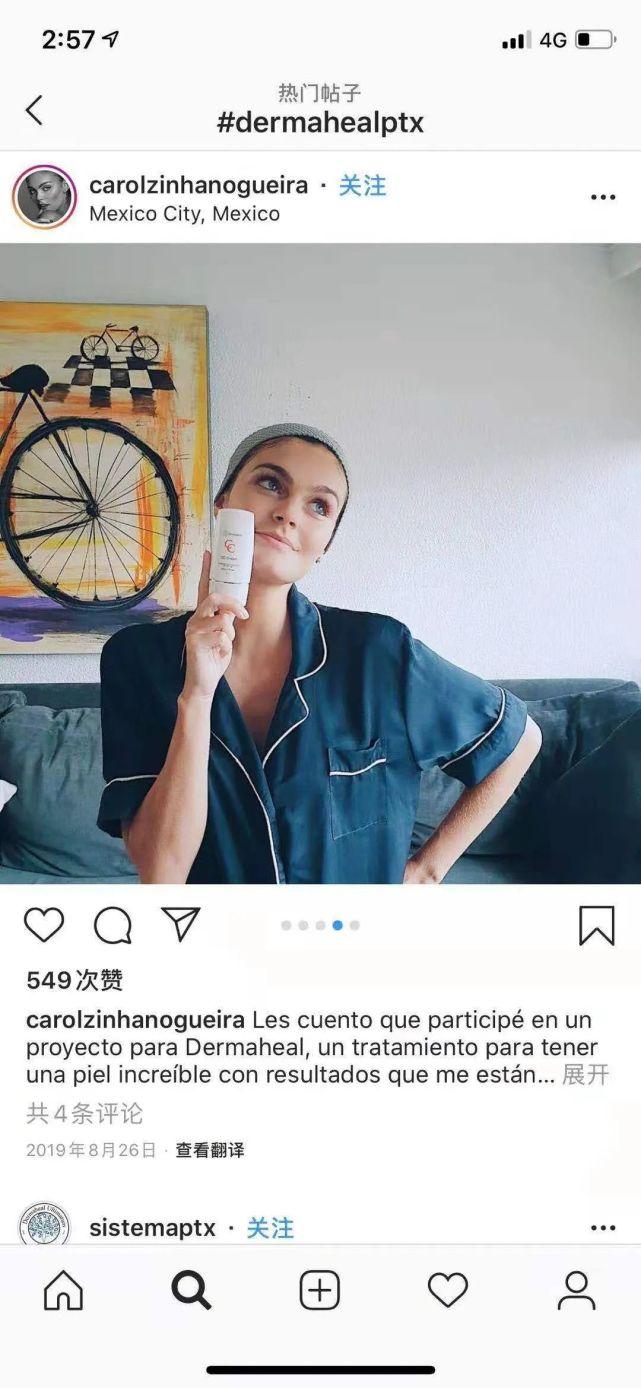The width and height of the screenshot is (641, 1388).
Task: Go back from the #dermahealptx page
Action: tap(34, 110)
